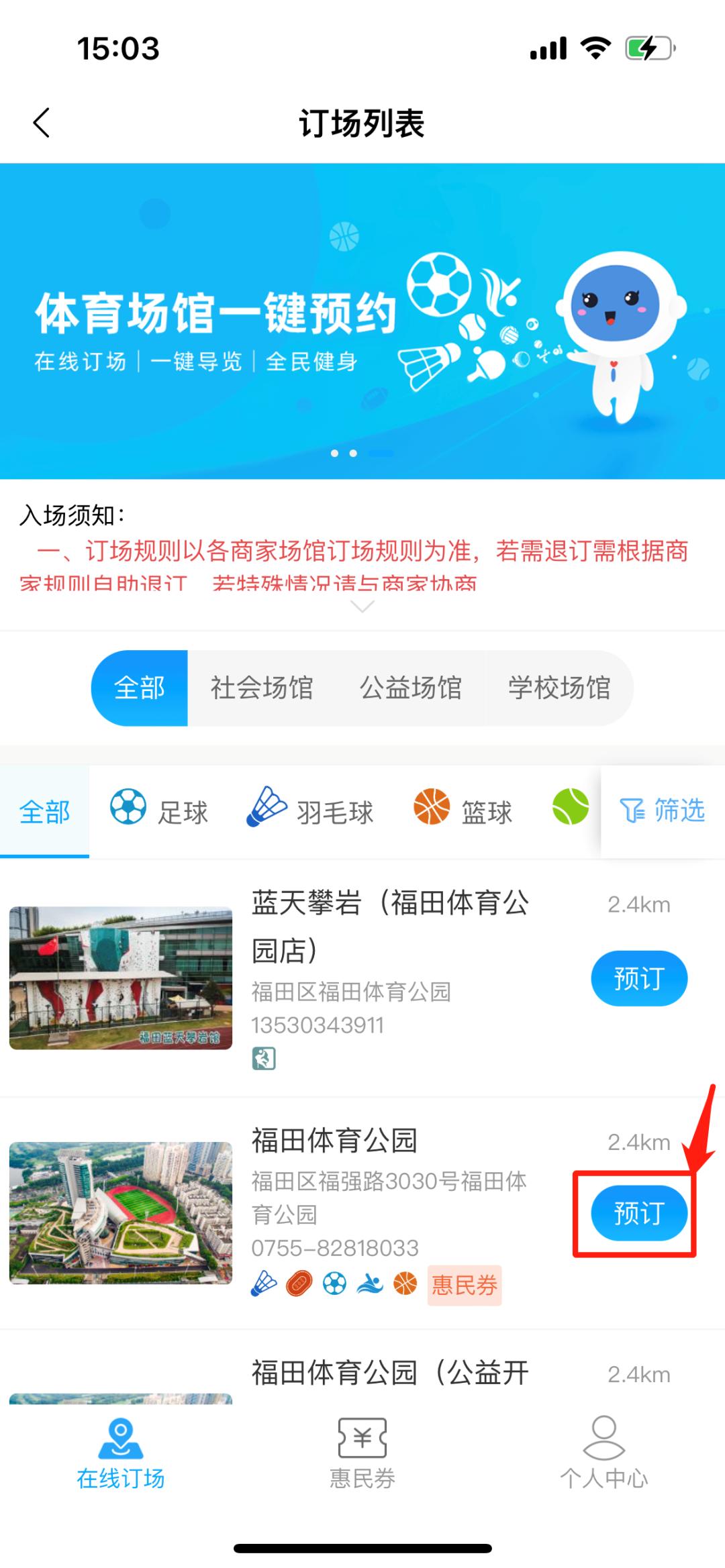This screenshot has width=725, height=1568.
Task: Enable the 公益场馆 filter
Action: click(412, 688)
